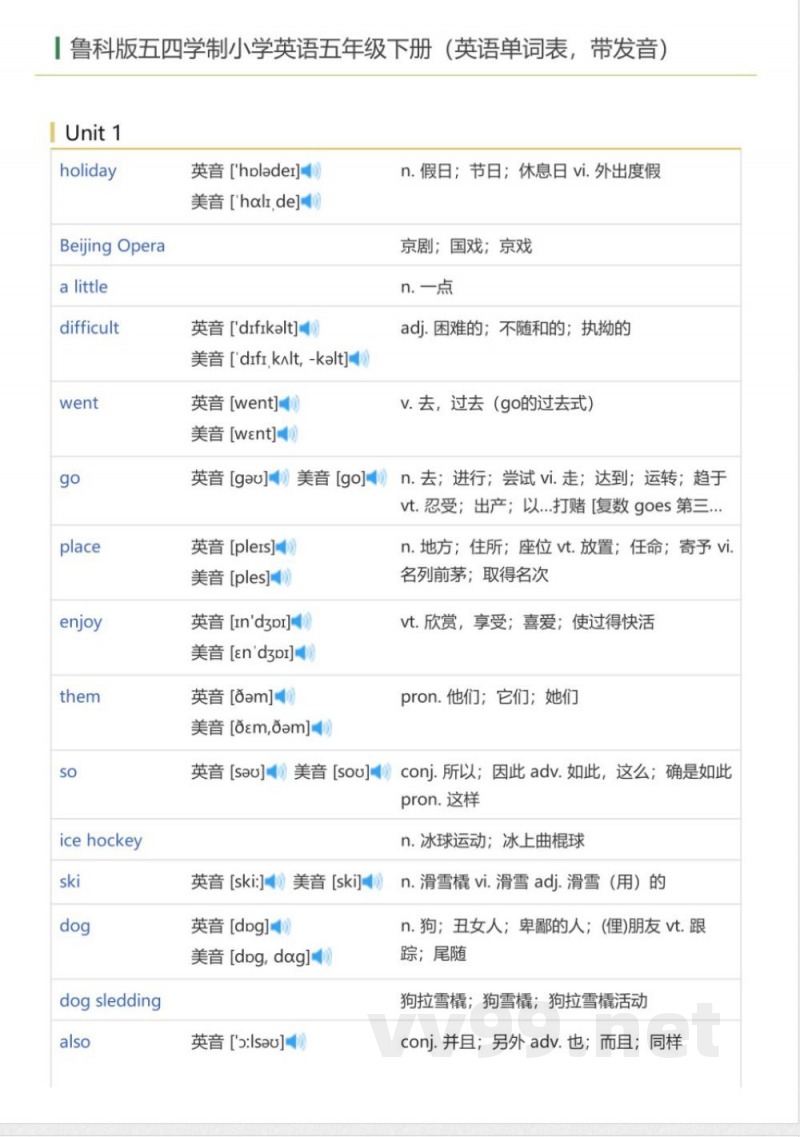
Task: Play American pronunciation of "place"
Action: pyautogui.click(x=283, y=577)
